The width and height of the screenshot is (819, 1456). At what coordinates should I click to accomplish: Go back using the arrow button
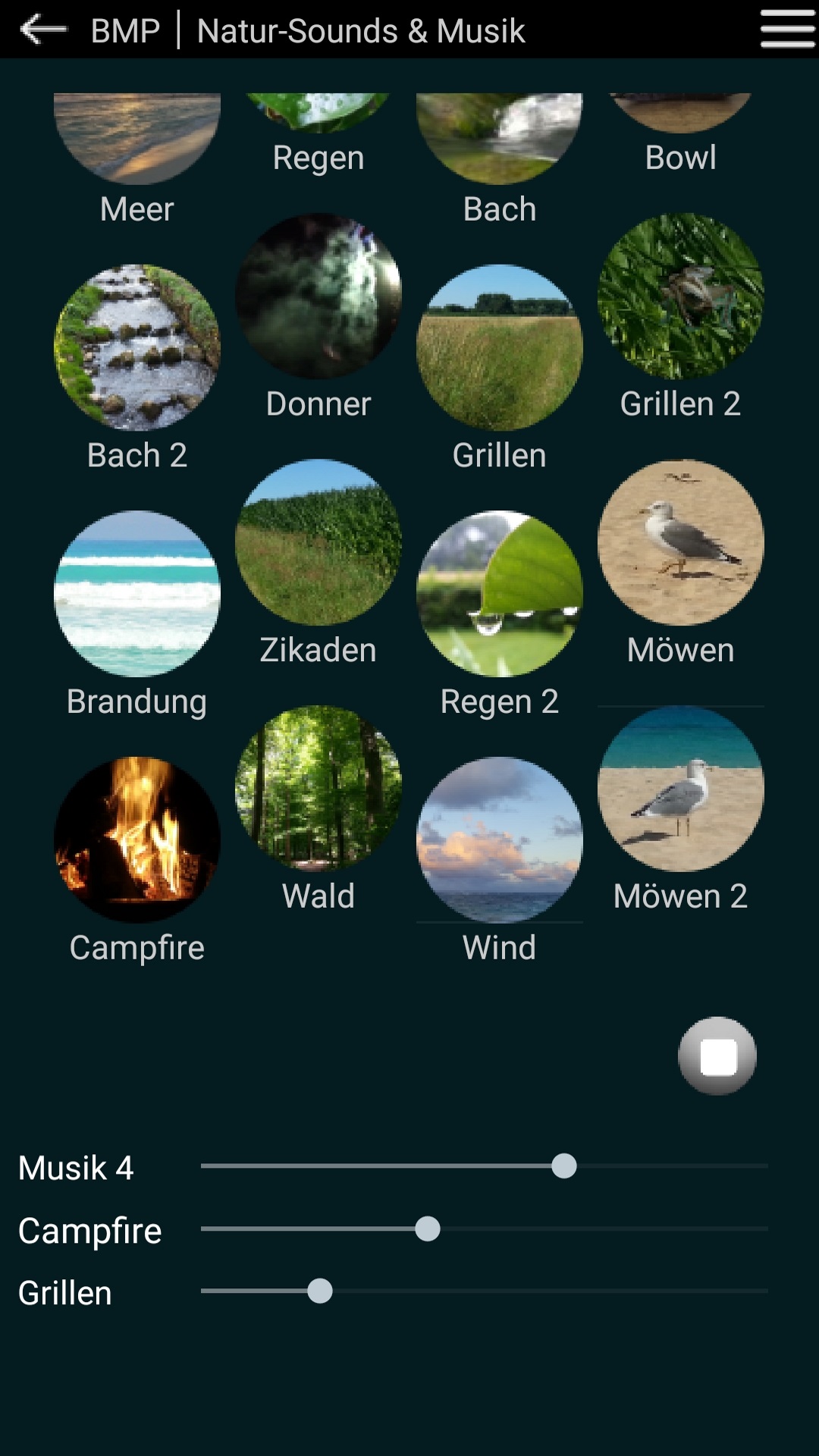tap(41, 29)
